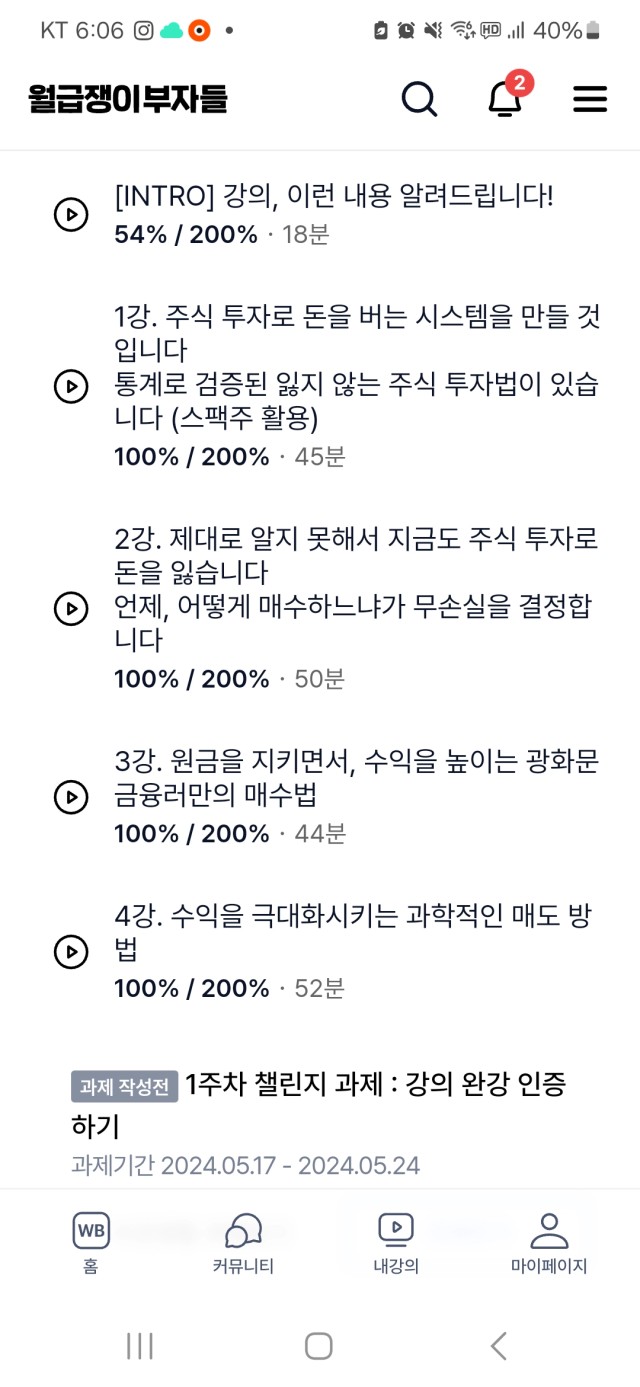This screenshot has width=640, height=1387.
Task: Open the 마이페이지 tab
Action: (x=549, y=1243)
